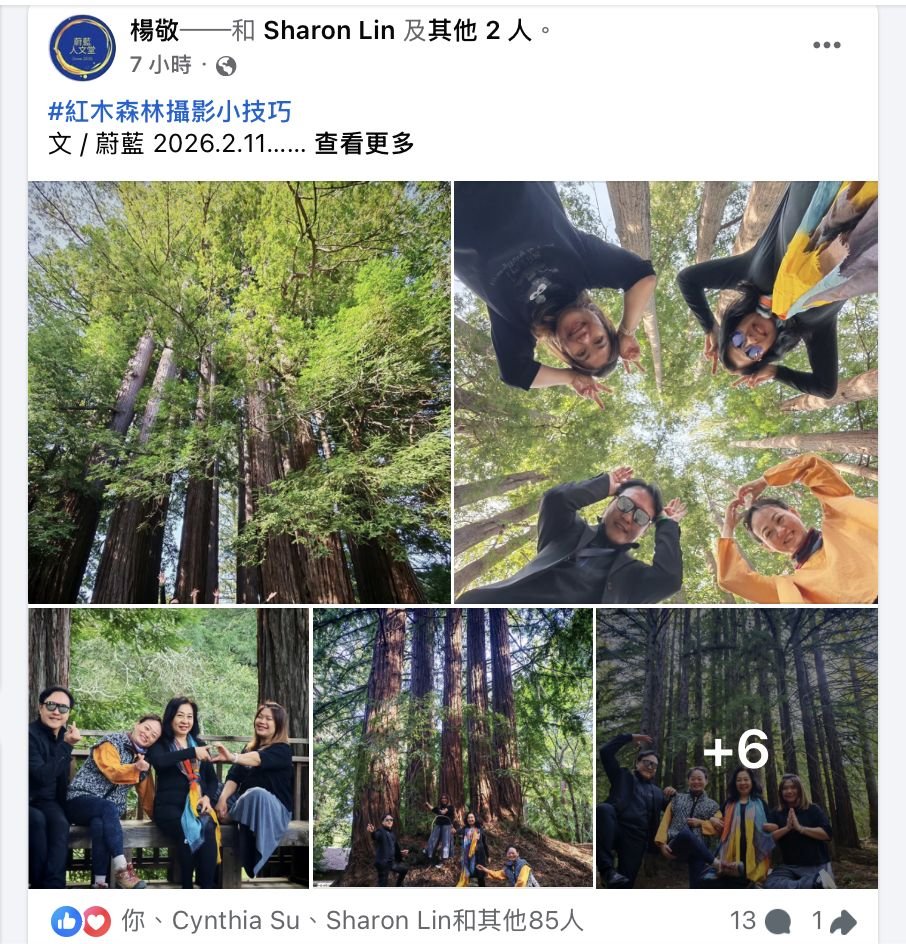Viewport: 906px width, 944px height.
Task: Expand the post with 查看更多
Action: click(364, 144)
